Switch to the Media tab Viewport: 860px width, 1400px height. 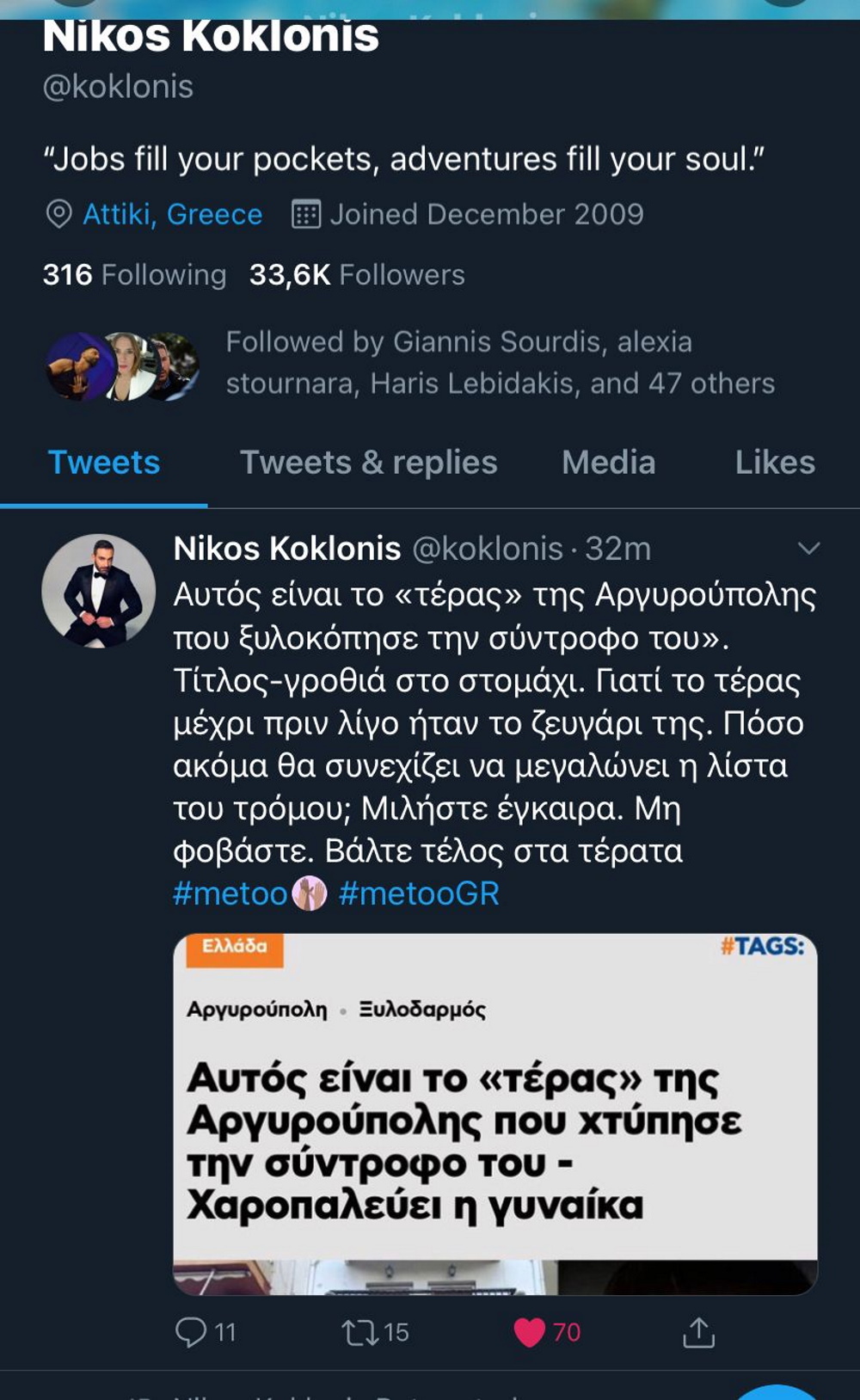(609, 463)
